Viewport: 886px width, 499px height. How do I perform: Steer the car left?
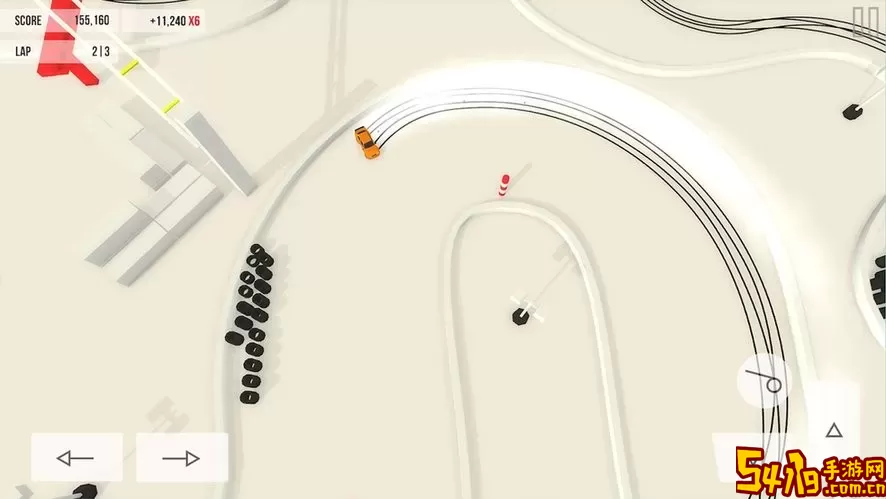pos(76,458)
